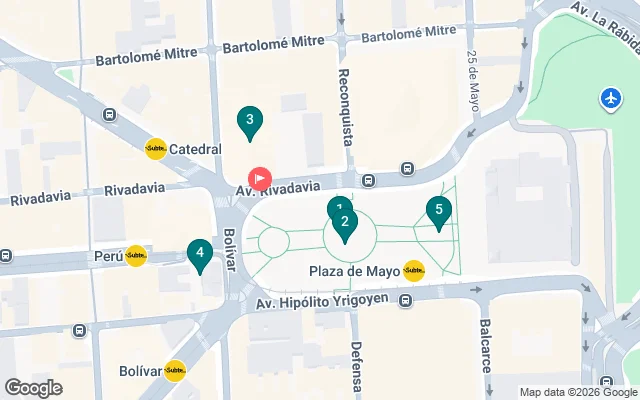Open the Plaza de Mayo subway station icon
640x400 pixels.
(x=413, y=270)
